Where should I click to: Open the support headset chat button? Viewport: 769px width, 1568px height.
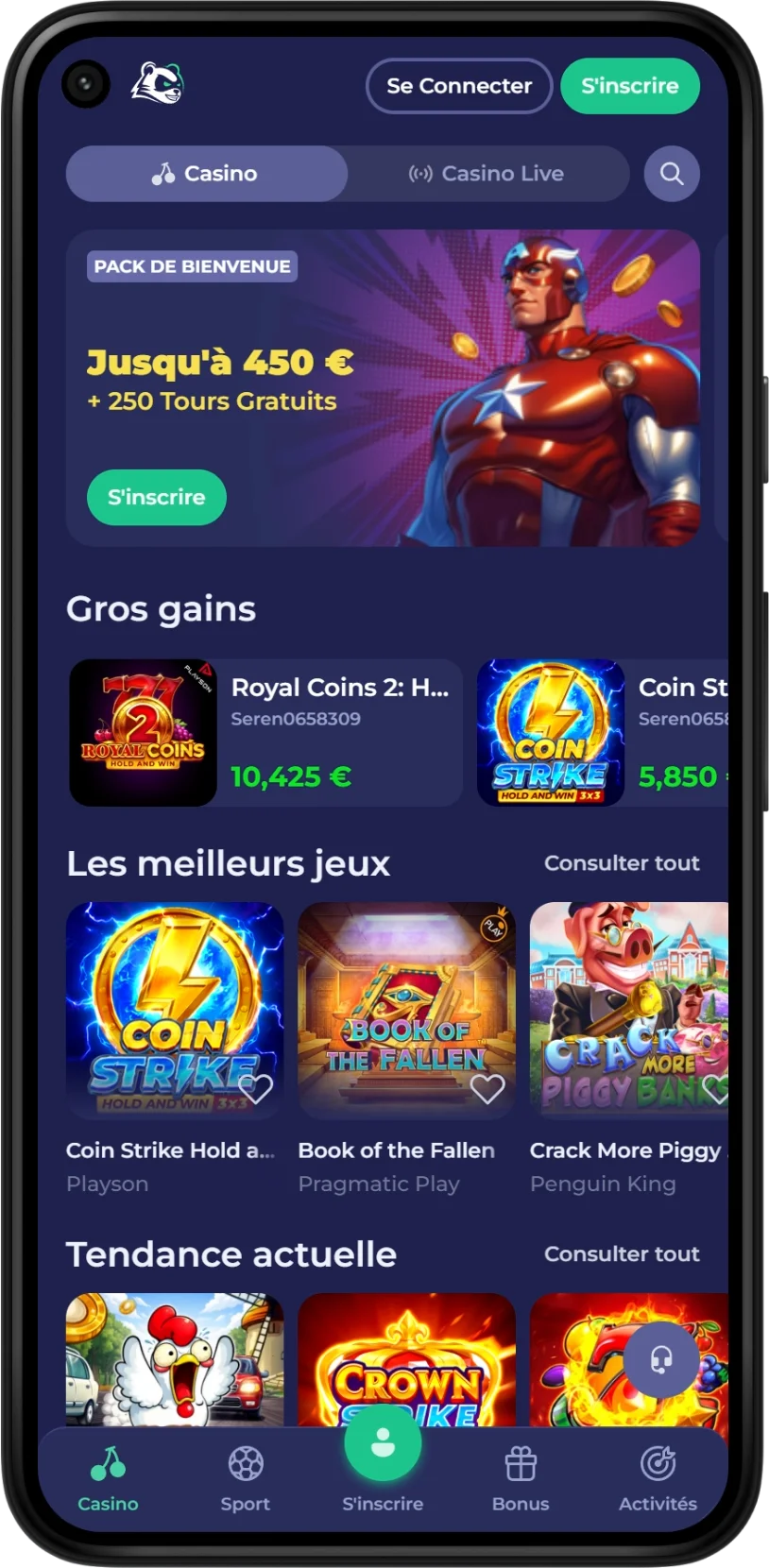pyautogui.click(x=661, y=1360)
